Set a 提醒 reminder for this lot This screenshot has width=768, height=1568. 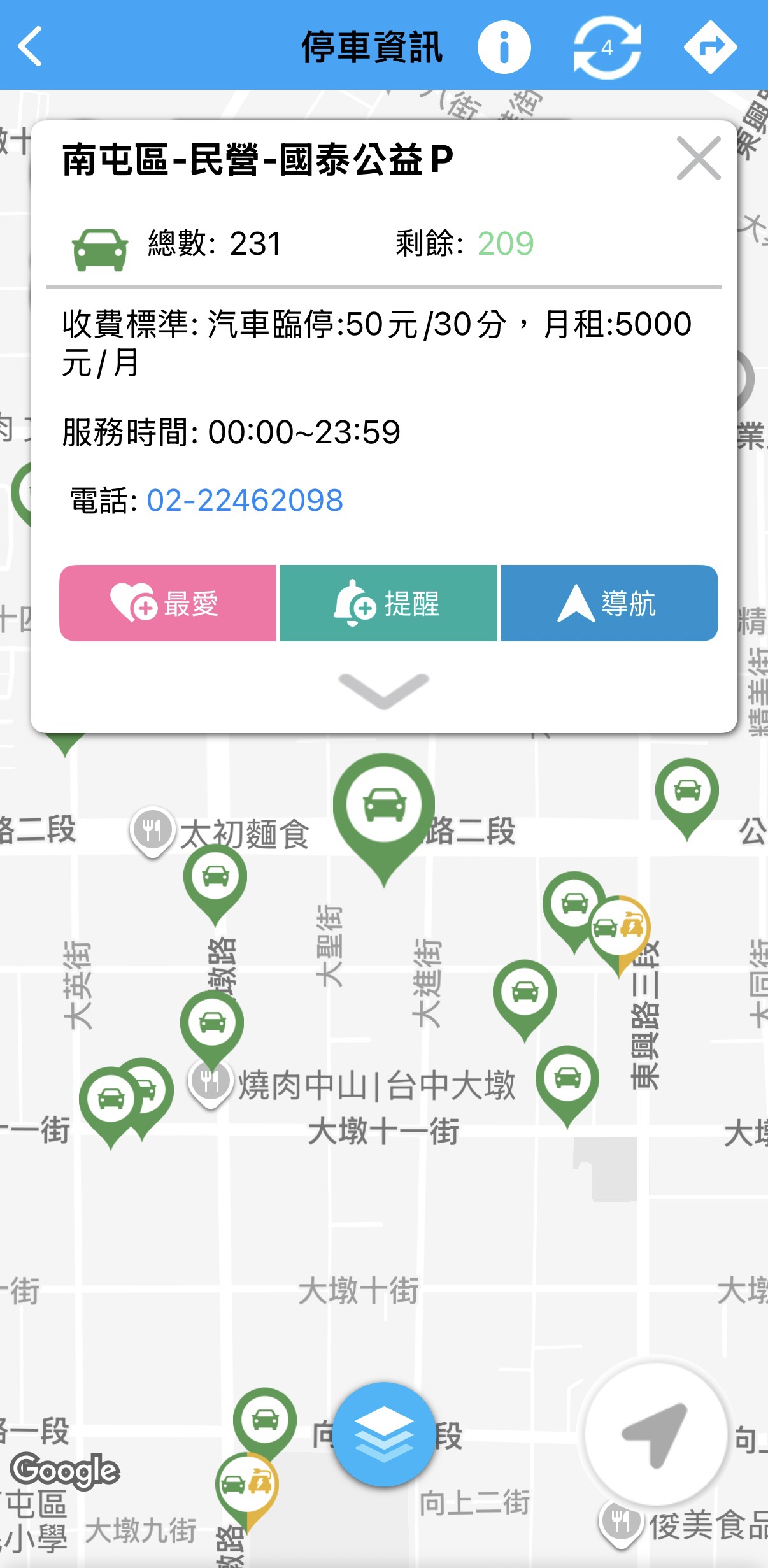point(388,603)
